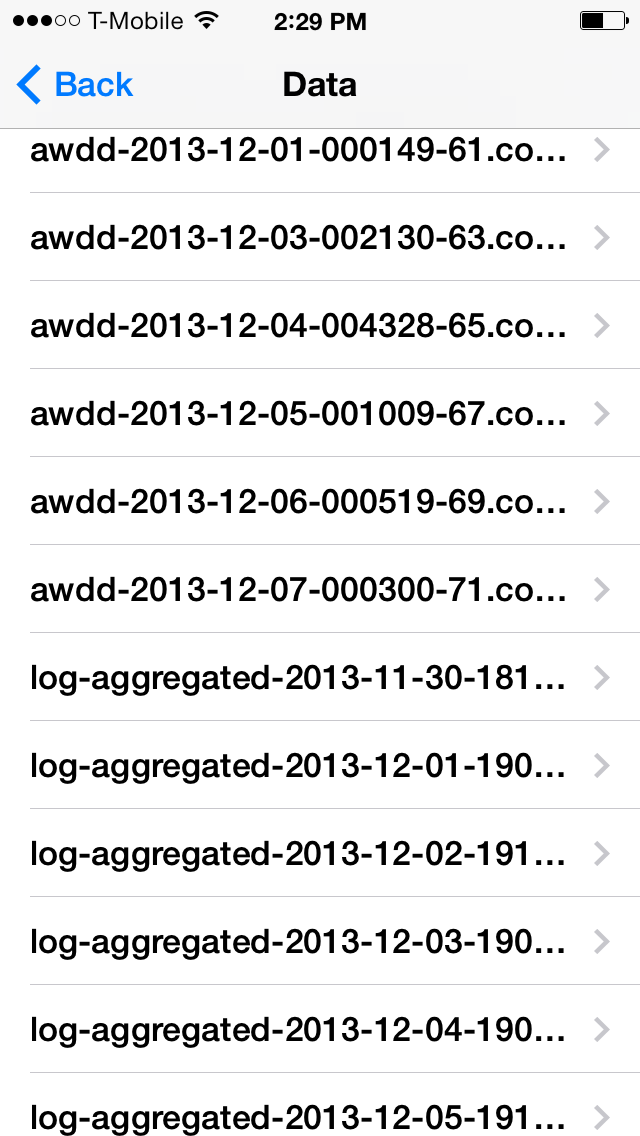
Task: Open awdd-2013-12-04-004328-65 file
Action: 320,325
